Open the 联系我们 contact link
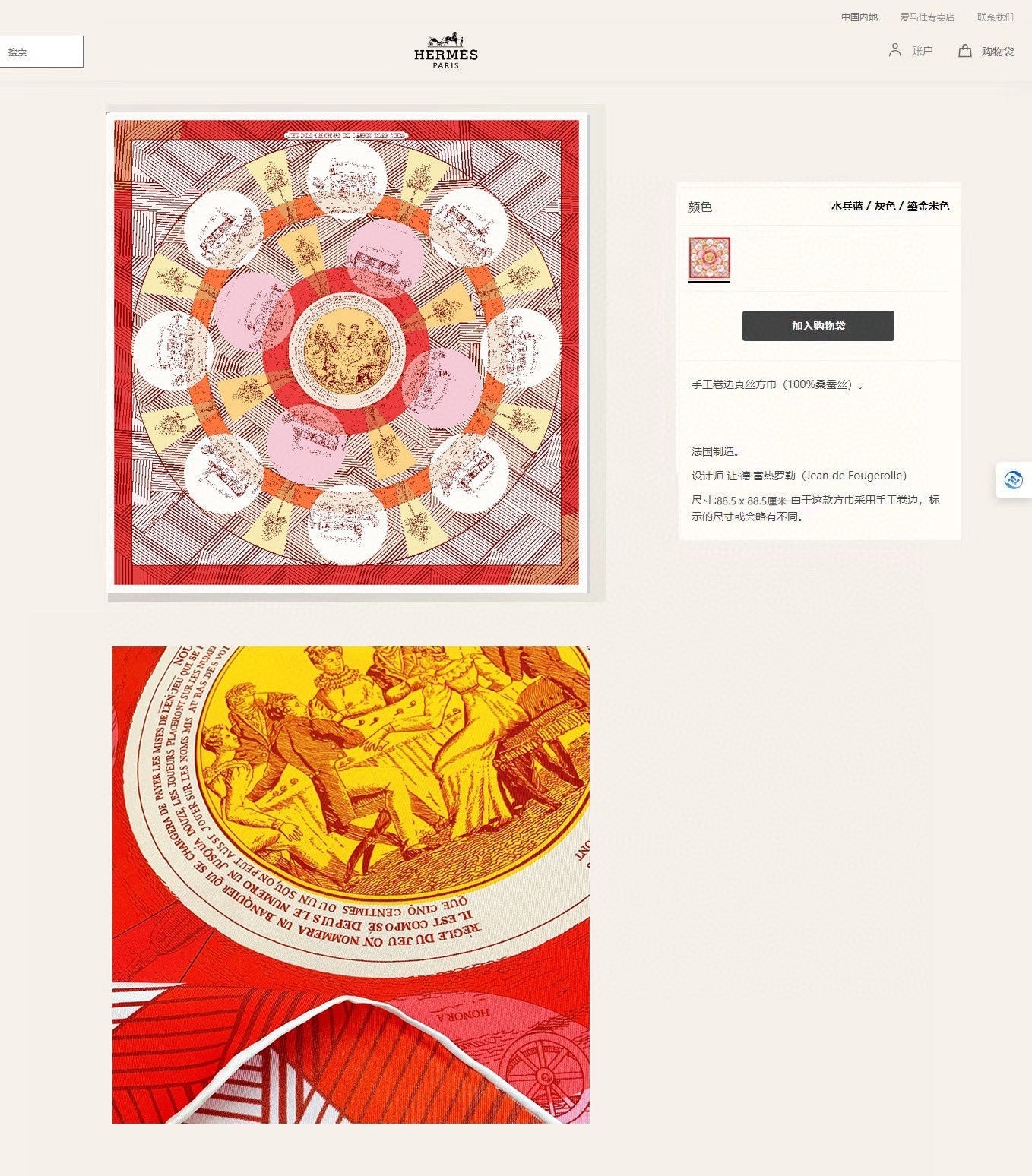The width and height of the screenshot is (1032, 1176). (995, 17)
